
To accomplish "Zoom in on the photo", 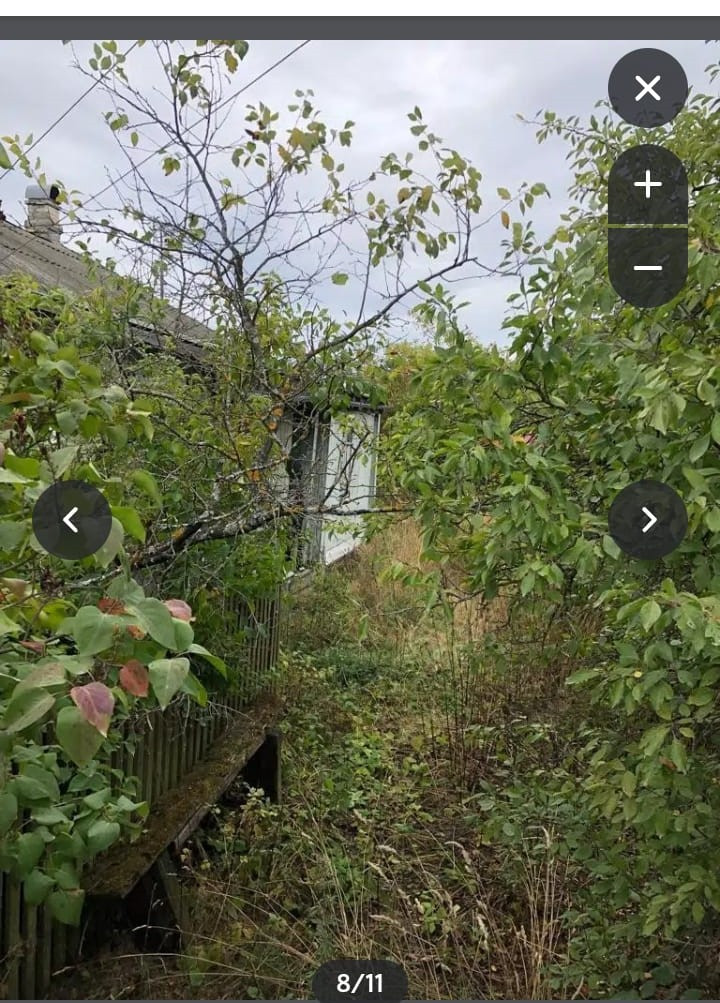I will point(648,185).
